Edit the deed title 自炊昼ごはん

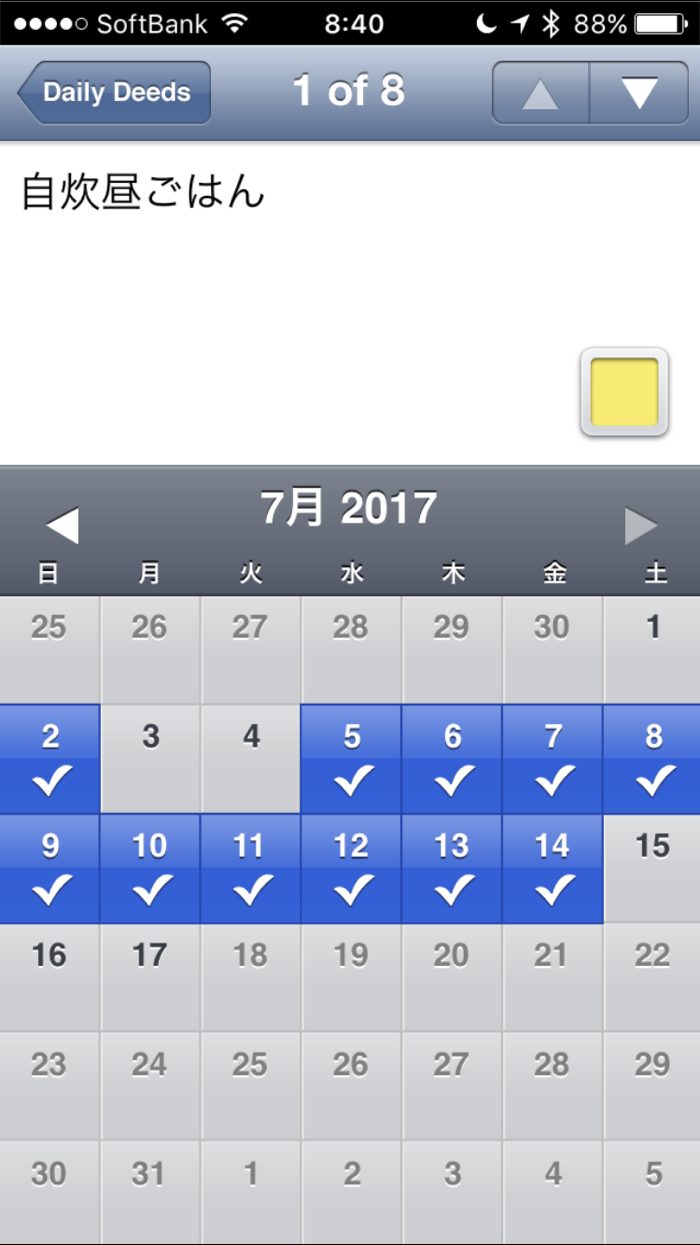click(x=143, y=191)
